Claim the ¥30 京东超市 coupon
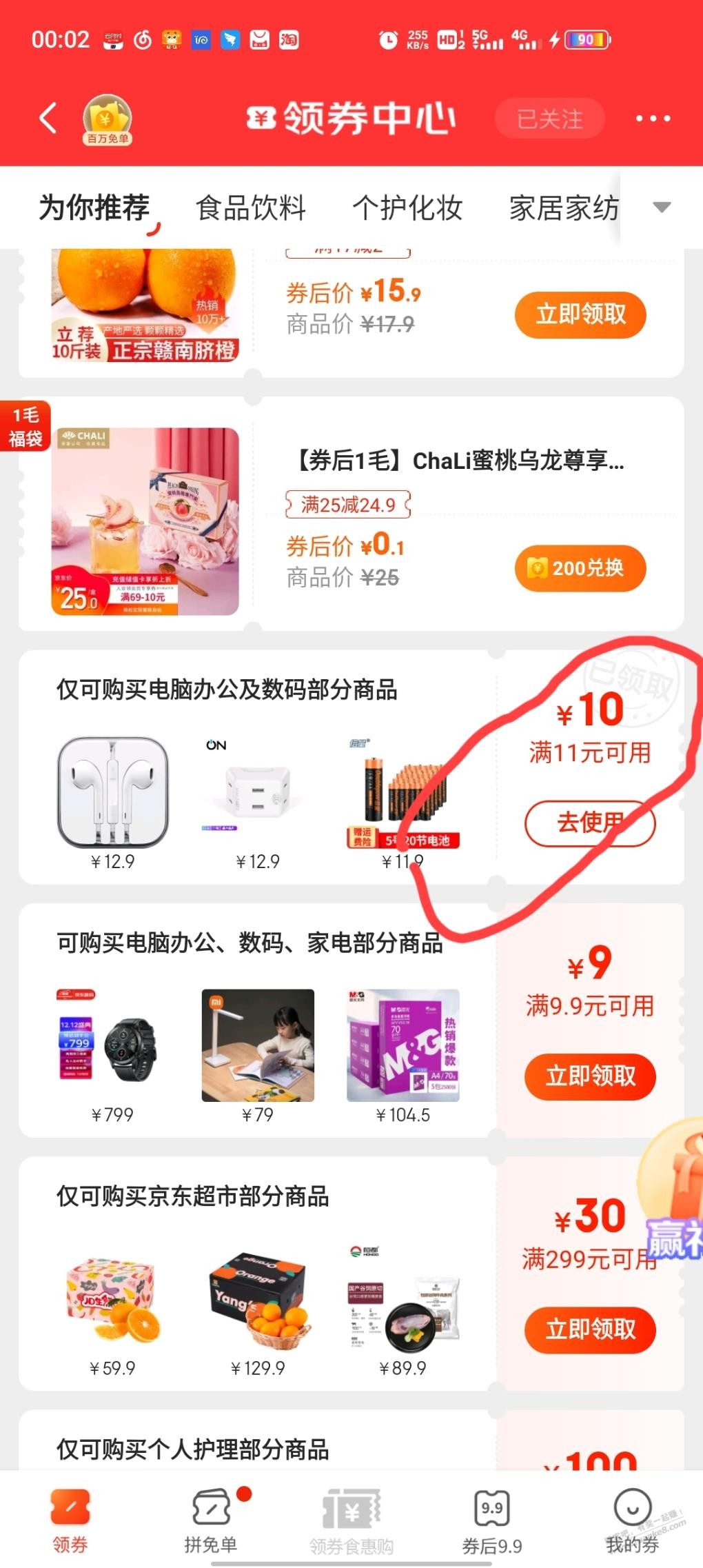The height and width of the screenshot is (1568, 703). (590, 1329)
